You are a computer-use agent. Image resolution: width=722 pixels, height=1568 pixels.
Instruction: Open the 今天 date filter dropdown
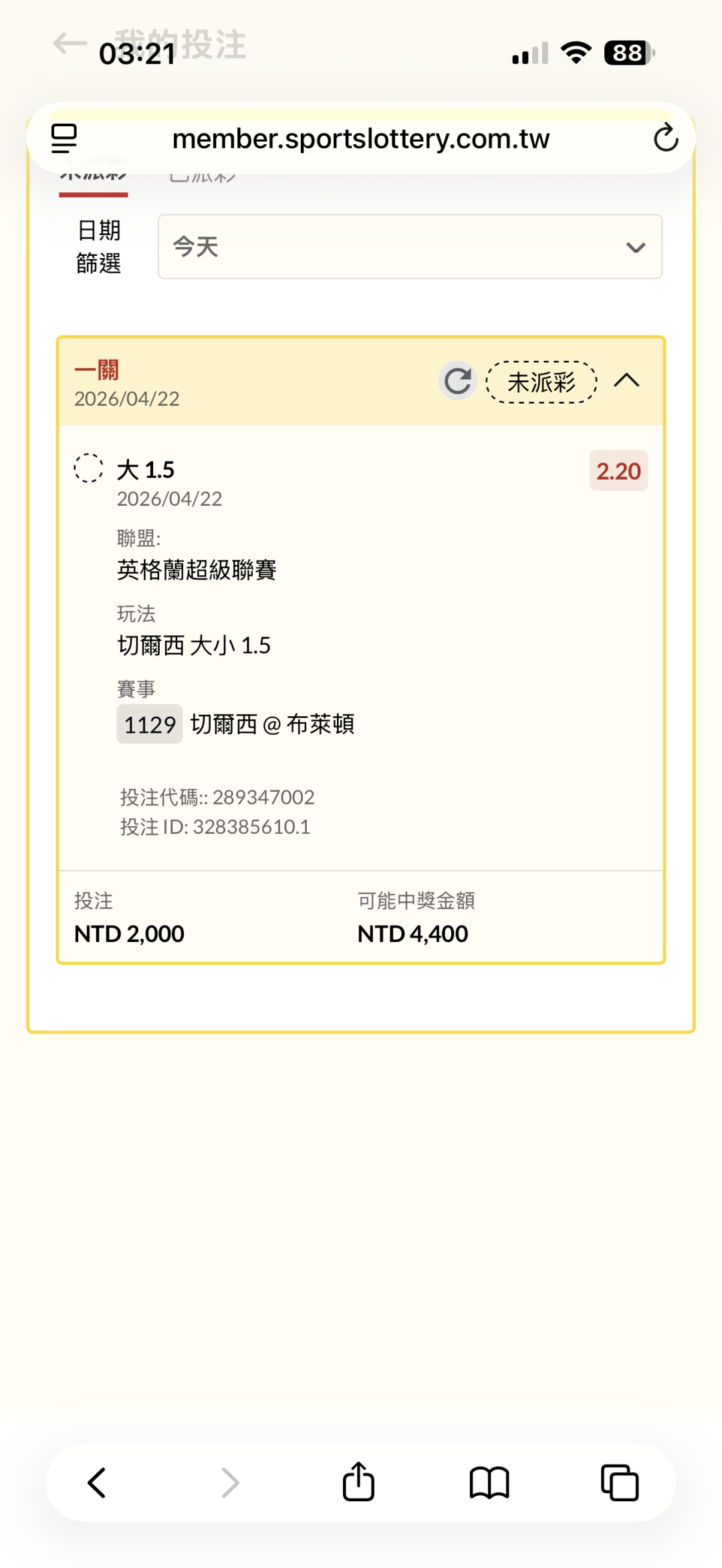[x=409, y=247]
